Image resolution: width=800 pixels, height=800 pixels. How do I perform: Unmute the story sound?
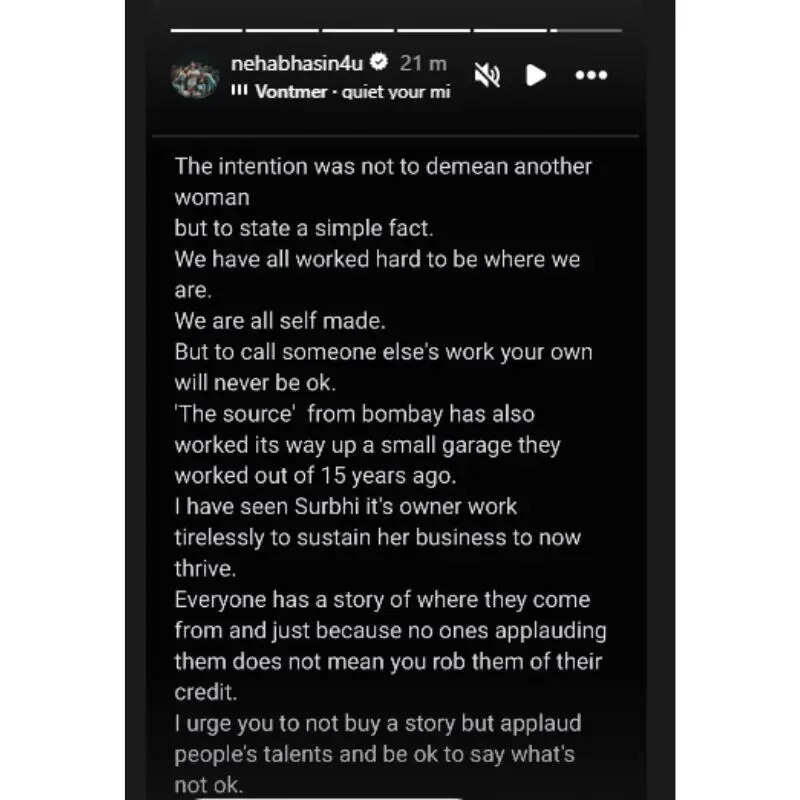(487, 75)
